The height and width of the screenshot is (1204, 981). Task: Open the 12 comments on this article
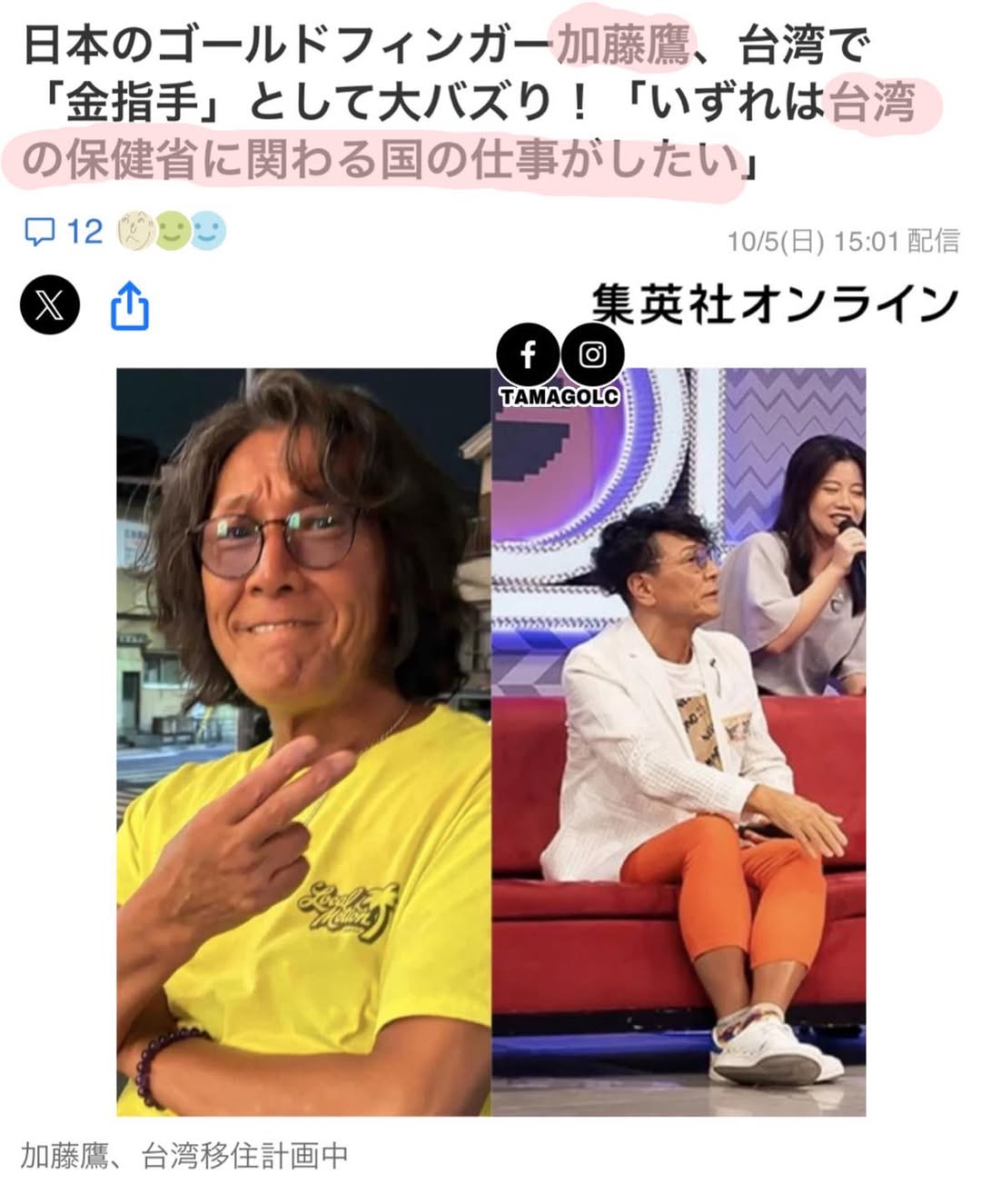[x=64, y=232]
